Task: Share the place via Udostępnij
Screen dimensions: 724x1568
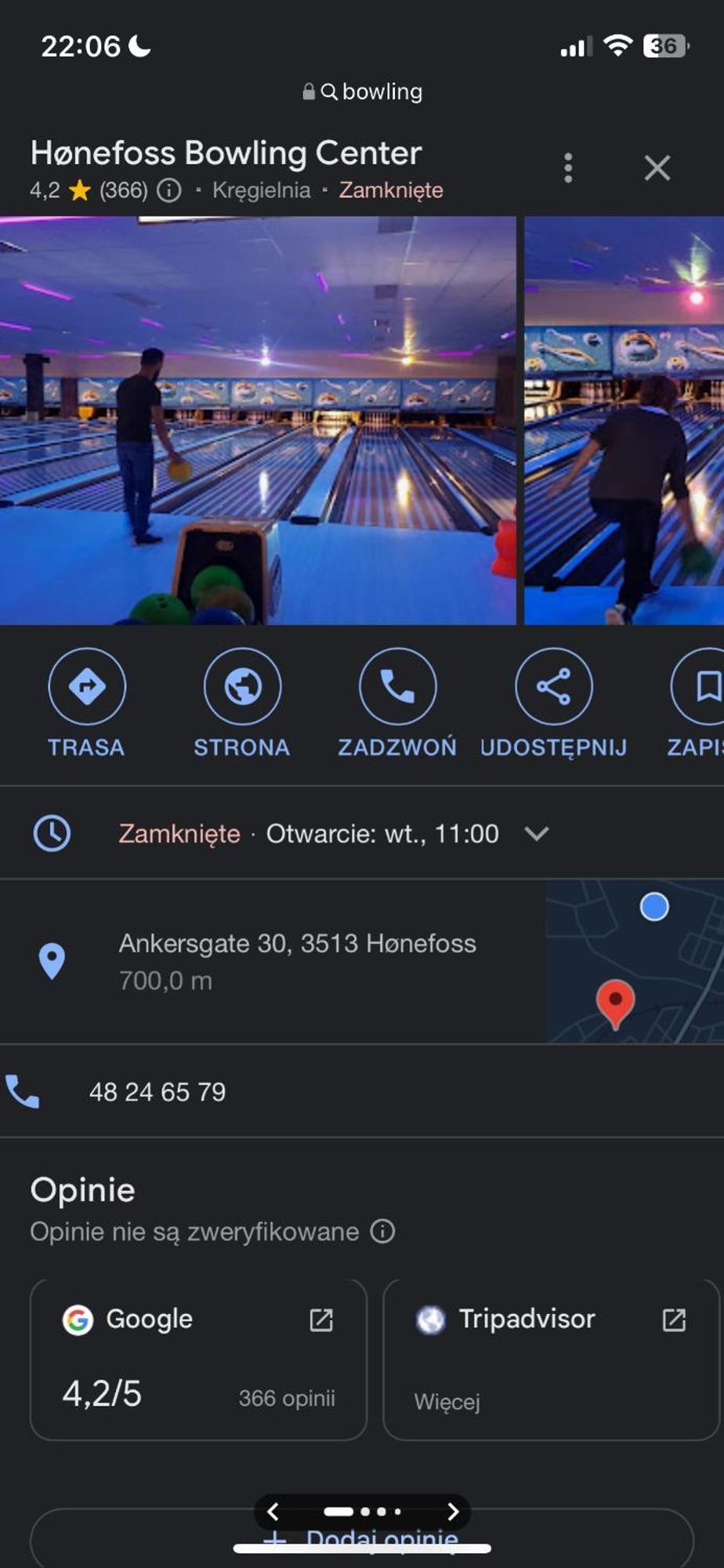Action: click(x=553, y=702)
